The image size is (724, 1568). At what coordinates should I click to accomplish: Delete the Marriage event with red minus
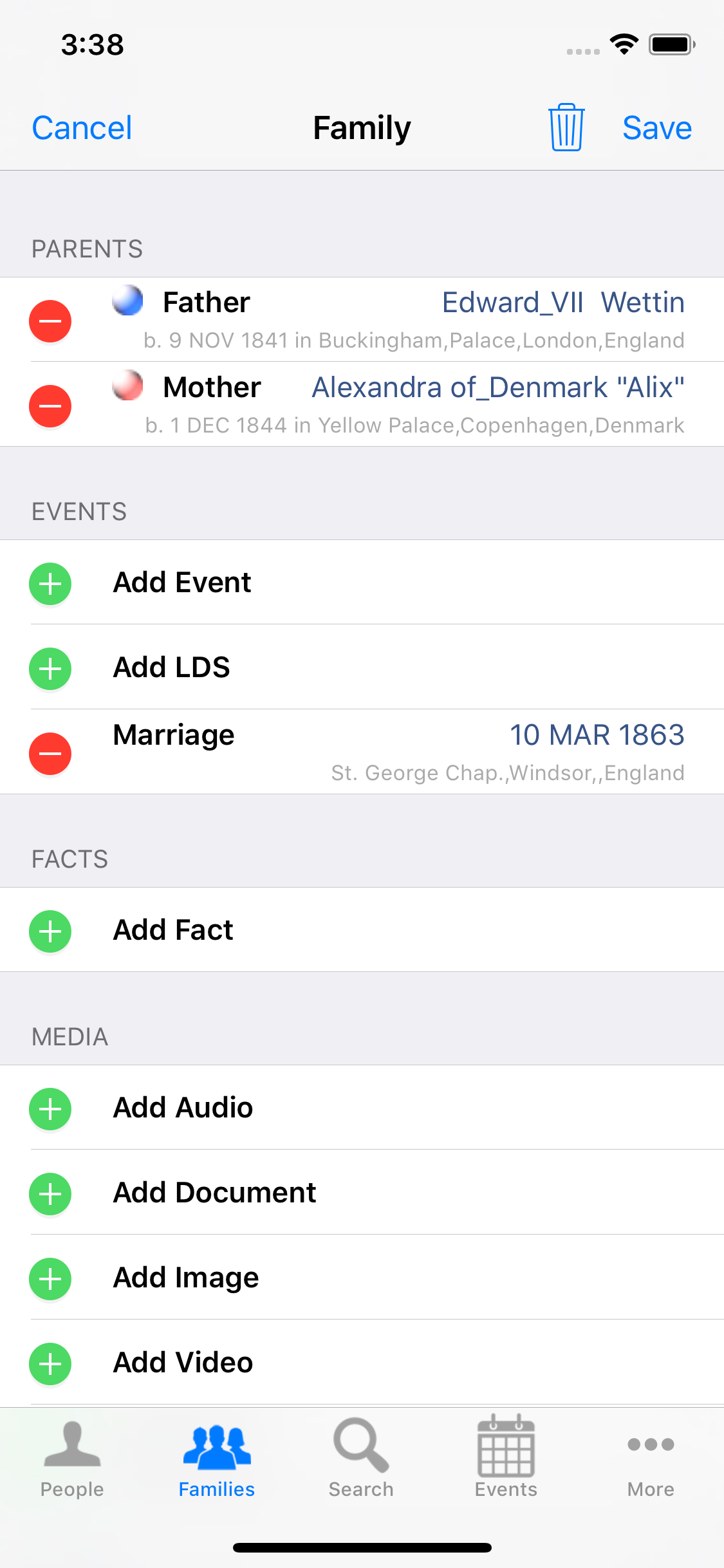click(x=50, y=753)
